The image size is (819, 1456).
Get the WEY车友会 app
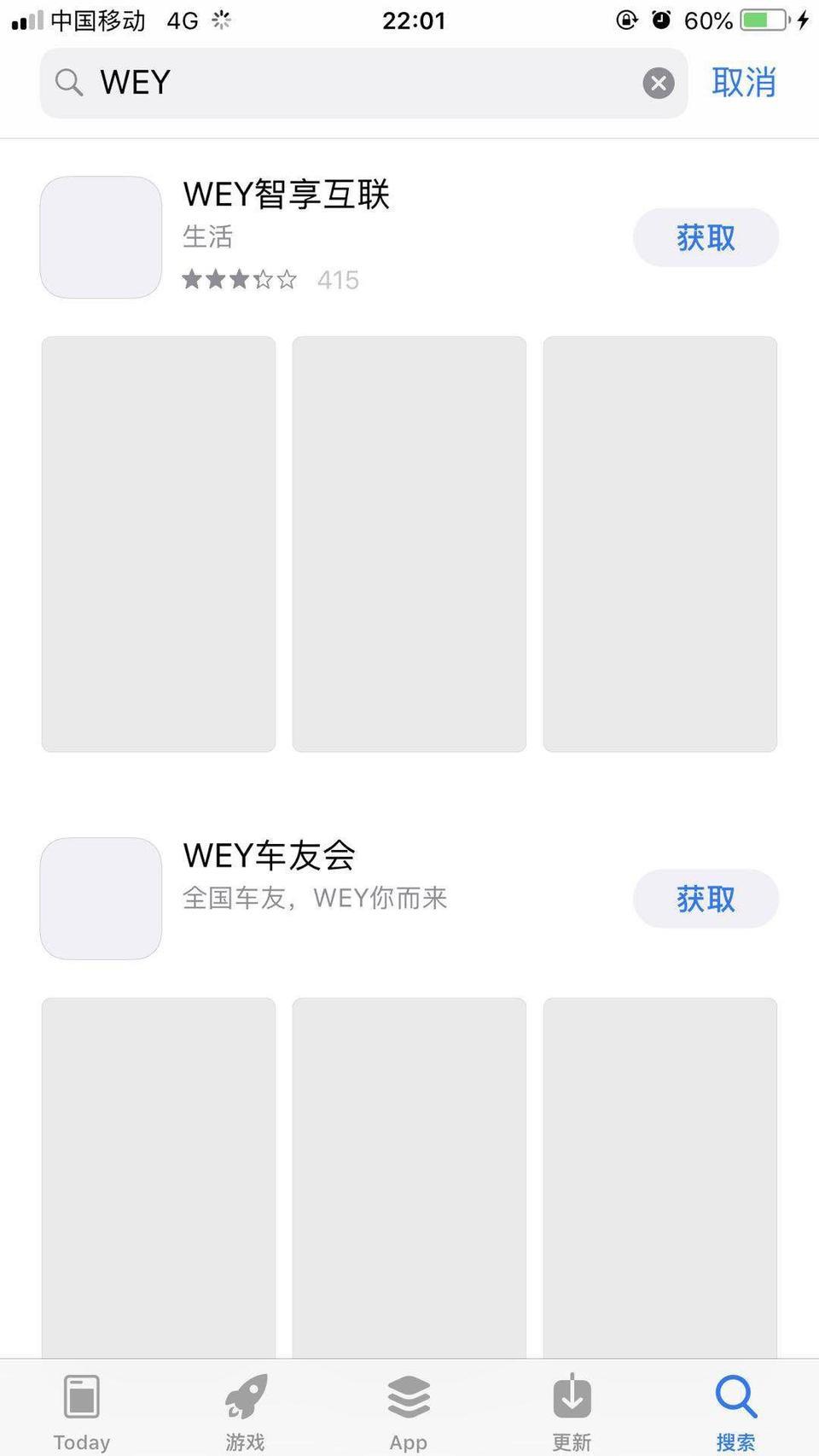coord(706,899)
